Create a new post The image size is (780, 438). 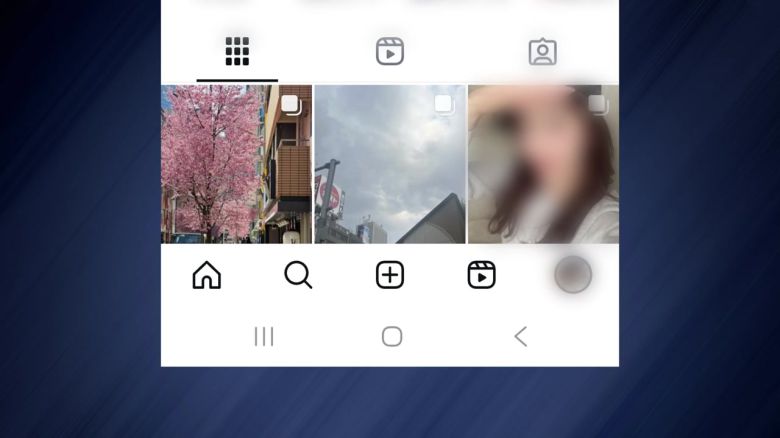pos(390,275)
